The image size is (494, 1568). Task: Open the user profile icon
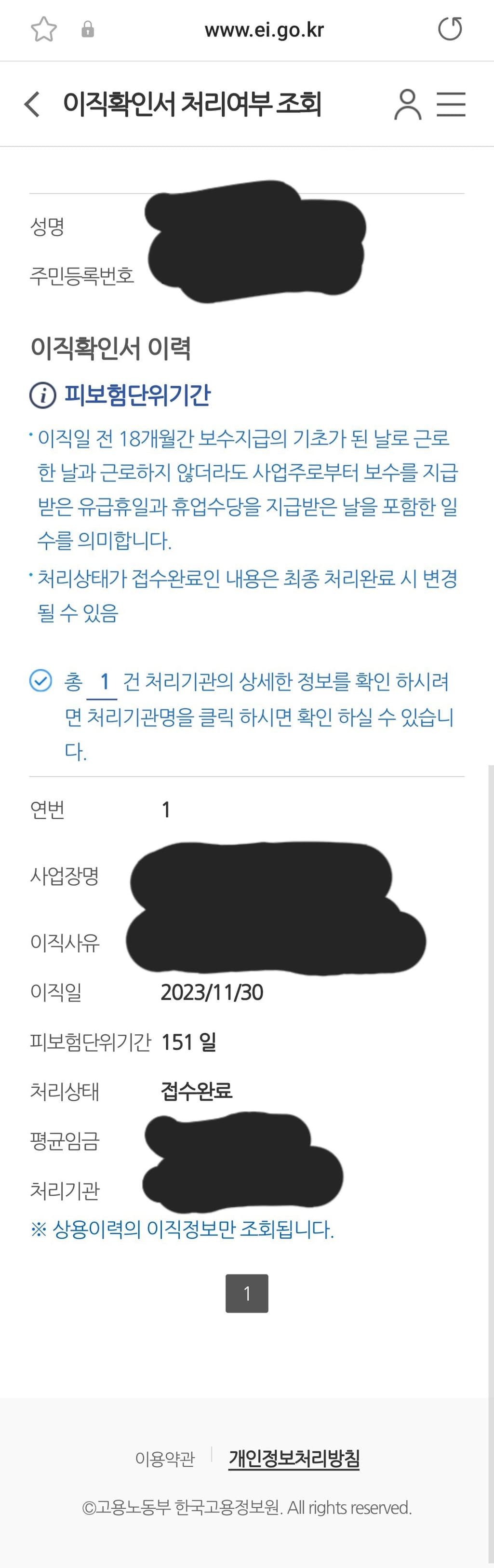(408, 104)
